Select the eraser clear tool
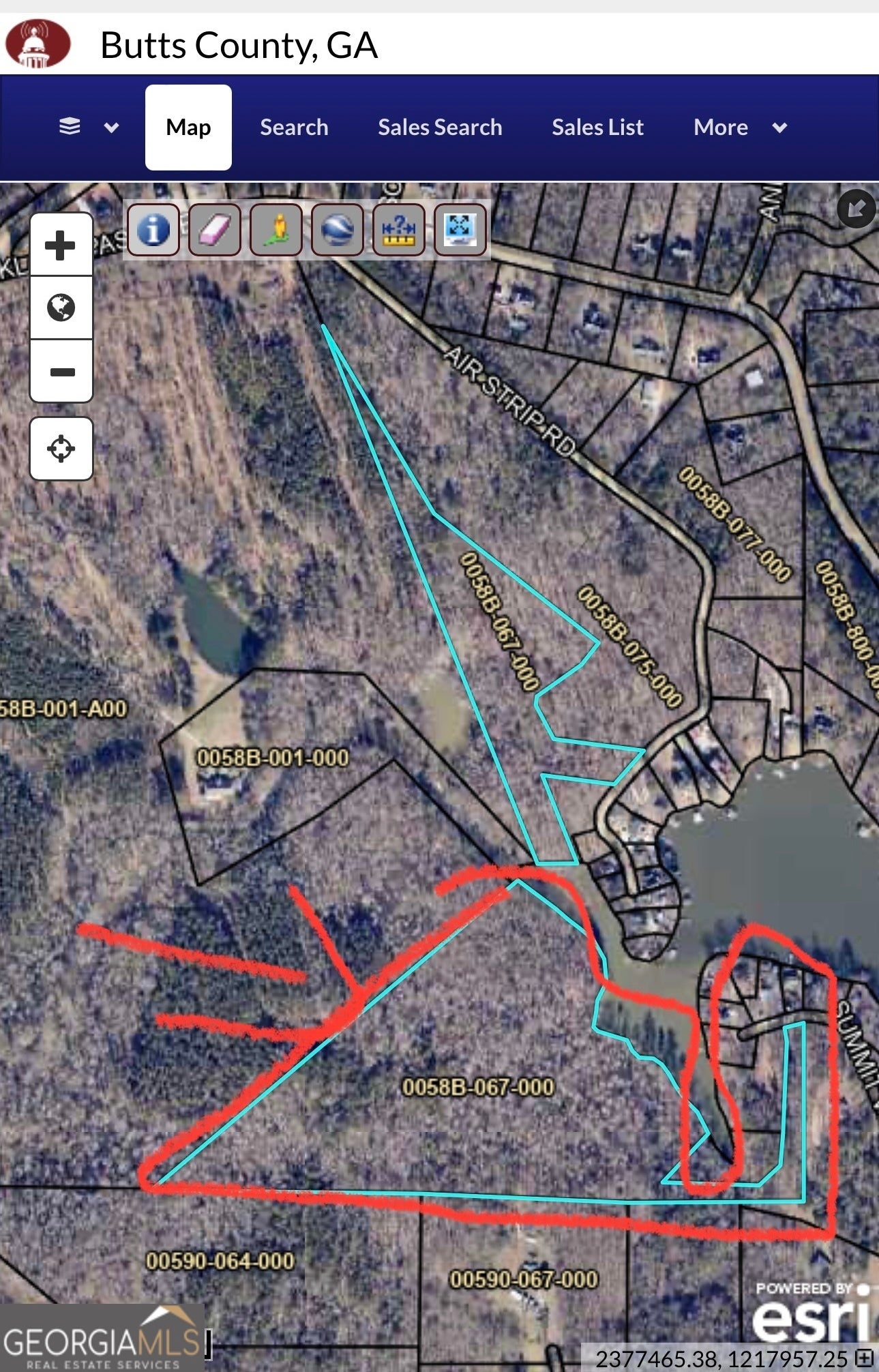Viewport: 879px width, 1372px height. 214,230
